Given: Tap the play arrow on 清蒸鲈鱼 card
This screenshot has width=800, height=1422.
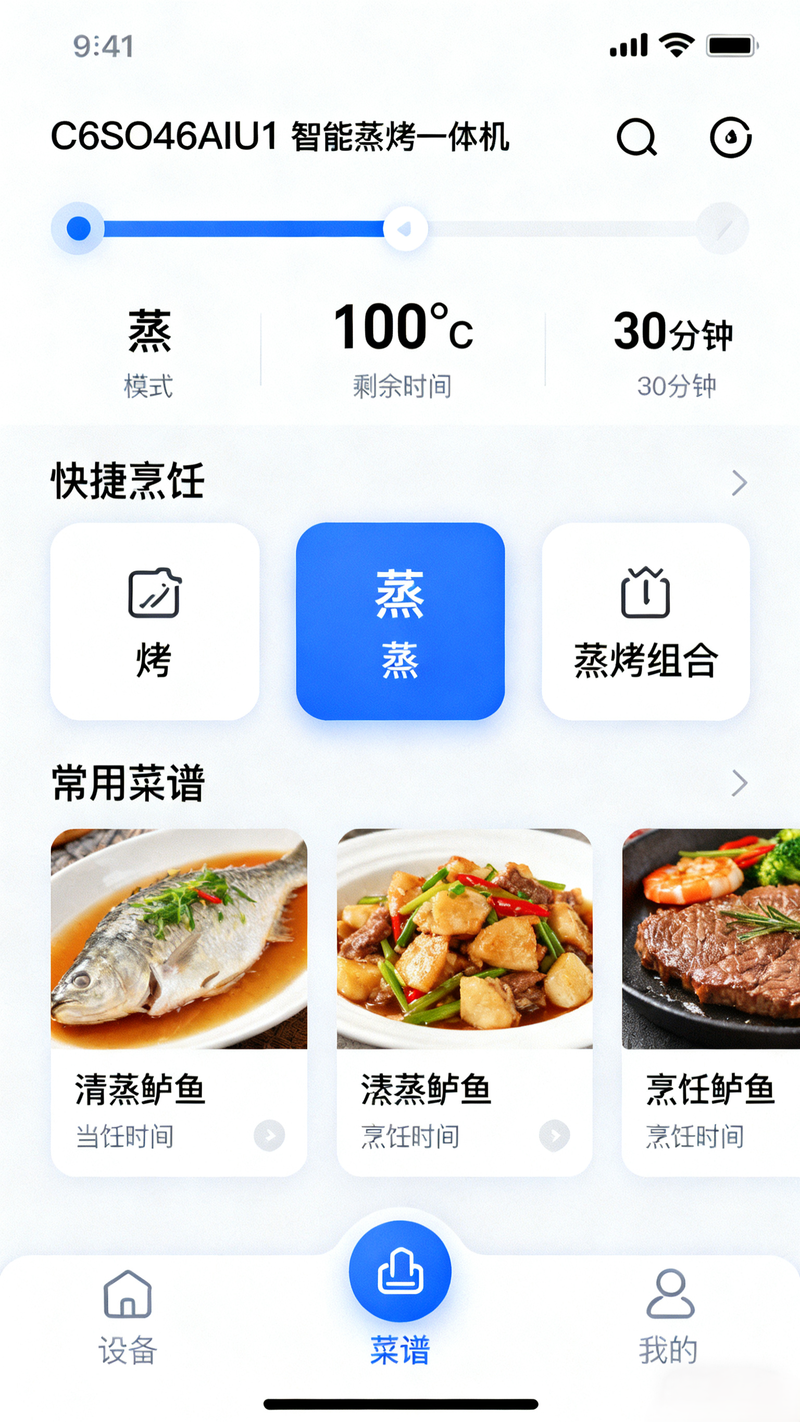Looking at the screenshot, I should [x=269, y=1136].
